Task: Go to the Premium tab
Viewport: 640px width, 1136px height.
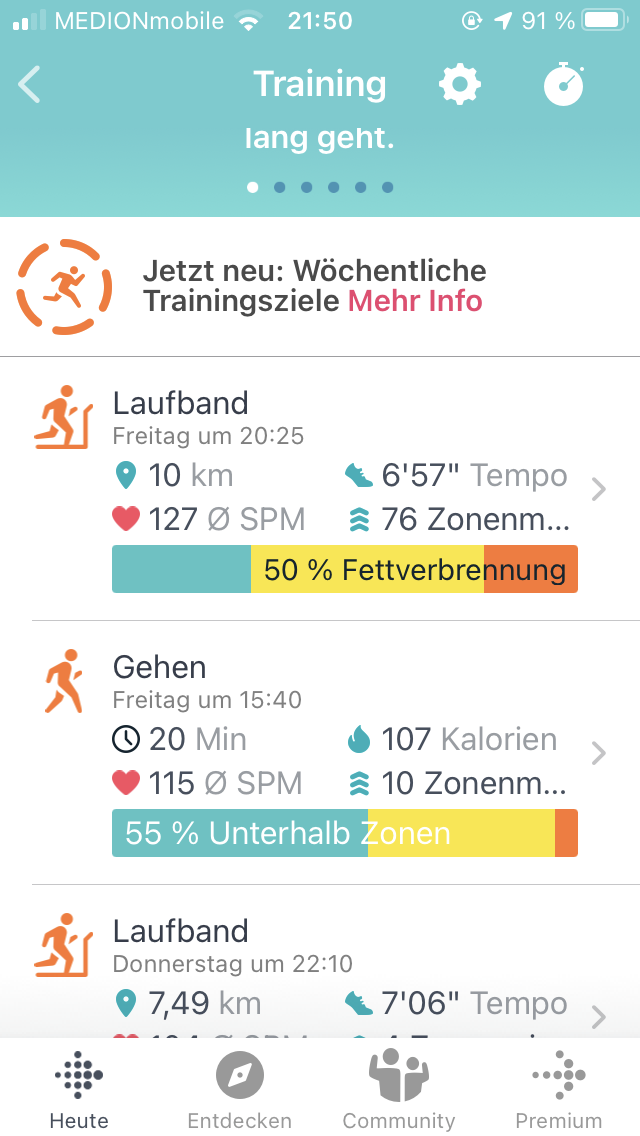Action: [558, 1088]
